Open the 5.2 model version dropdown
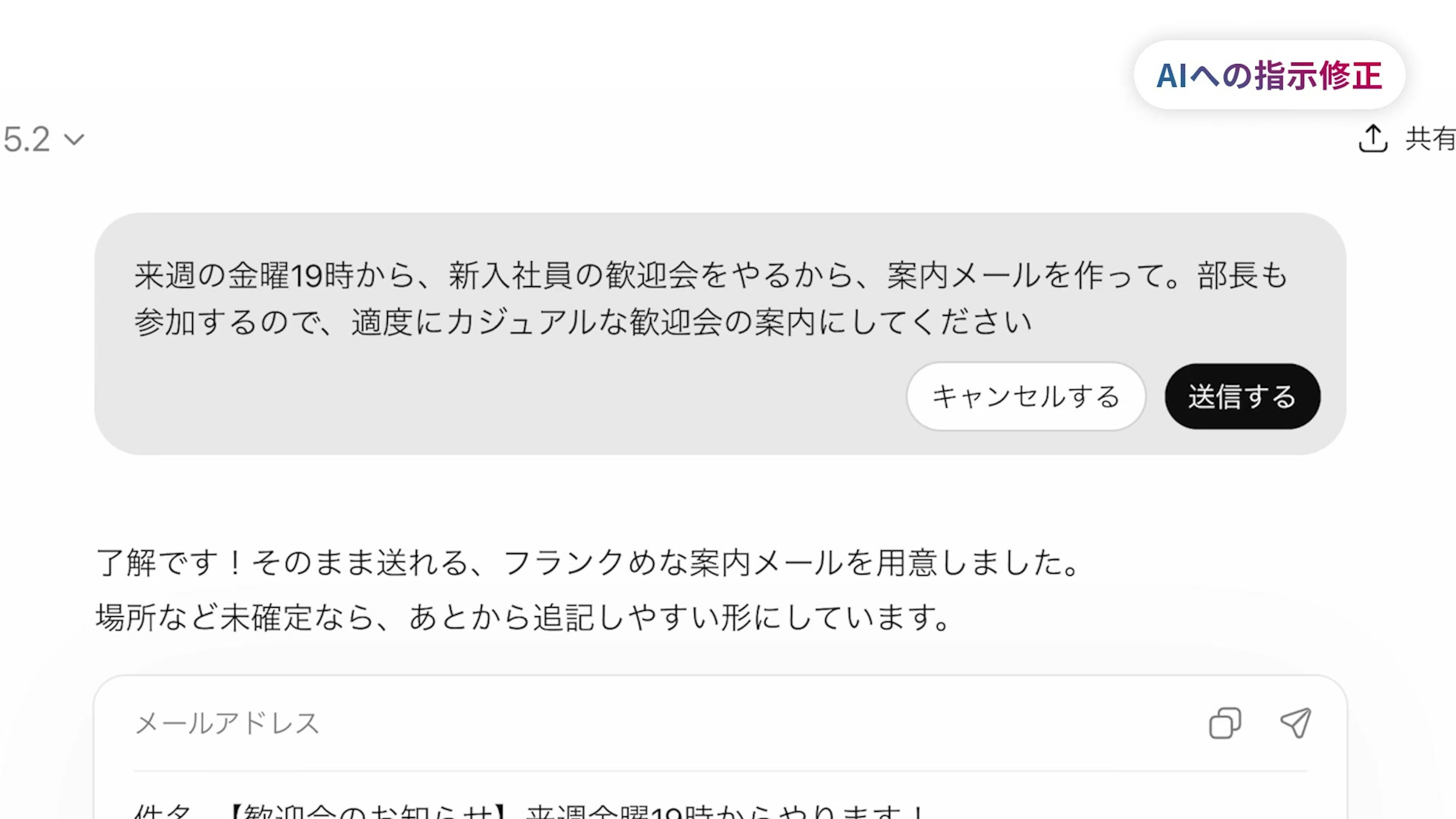This screenshot has width=1456, height=819. [44, 139]
